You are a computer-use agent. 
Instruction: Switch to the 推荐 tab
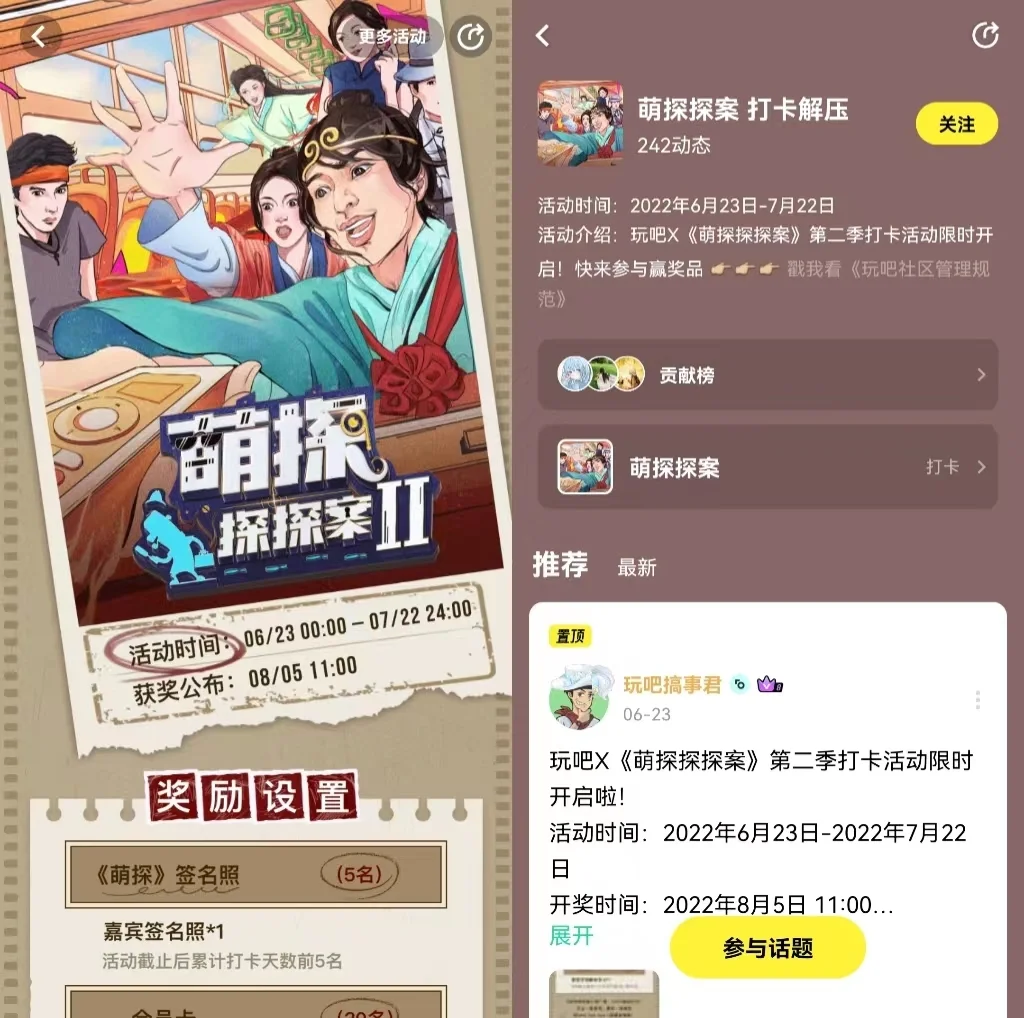[560, 564]
